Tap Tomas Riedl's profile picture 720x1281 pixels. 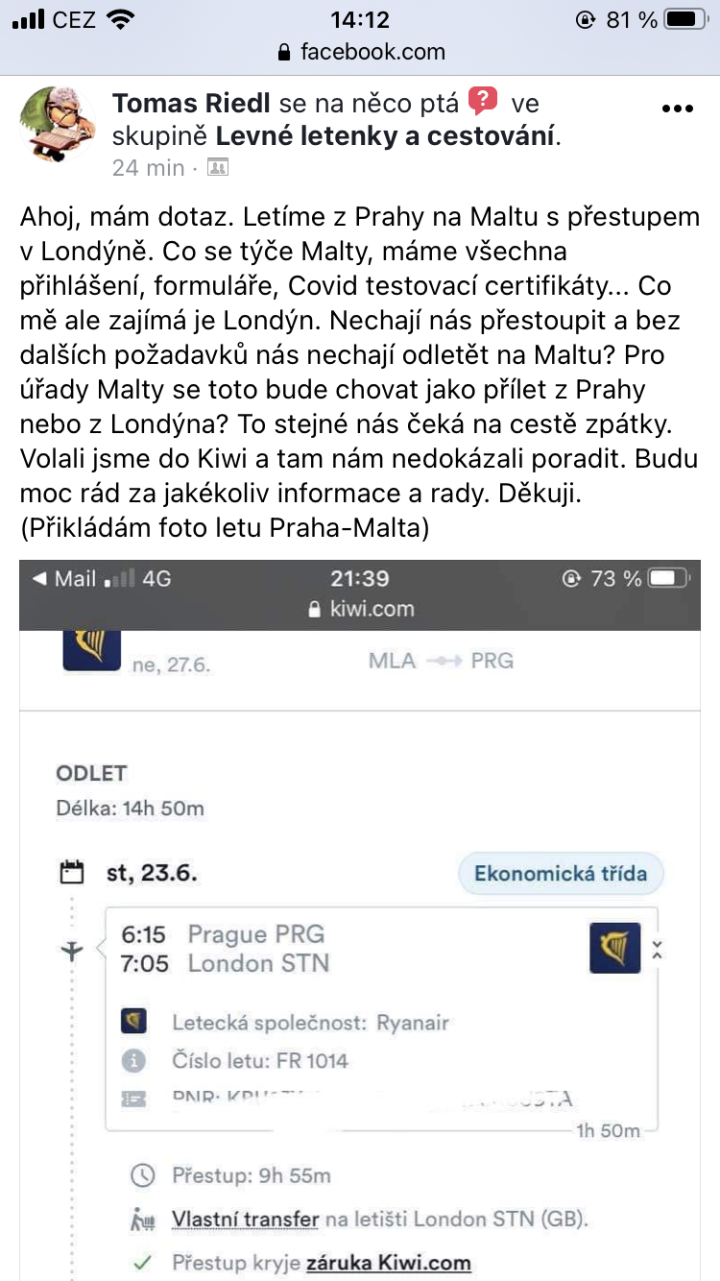click(x=58, y=124)
